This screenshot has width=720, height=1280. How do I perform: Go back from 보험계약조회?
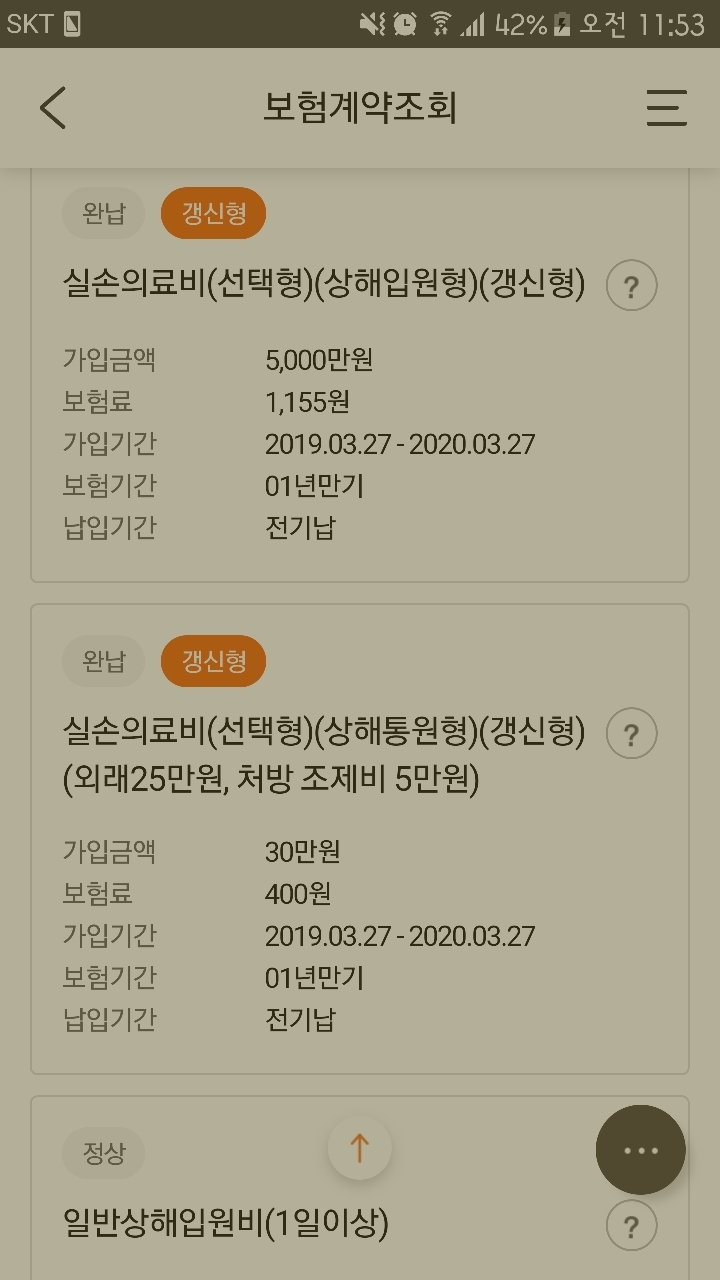pos(53,107)
